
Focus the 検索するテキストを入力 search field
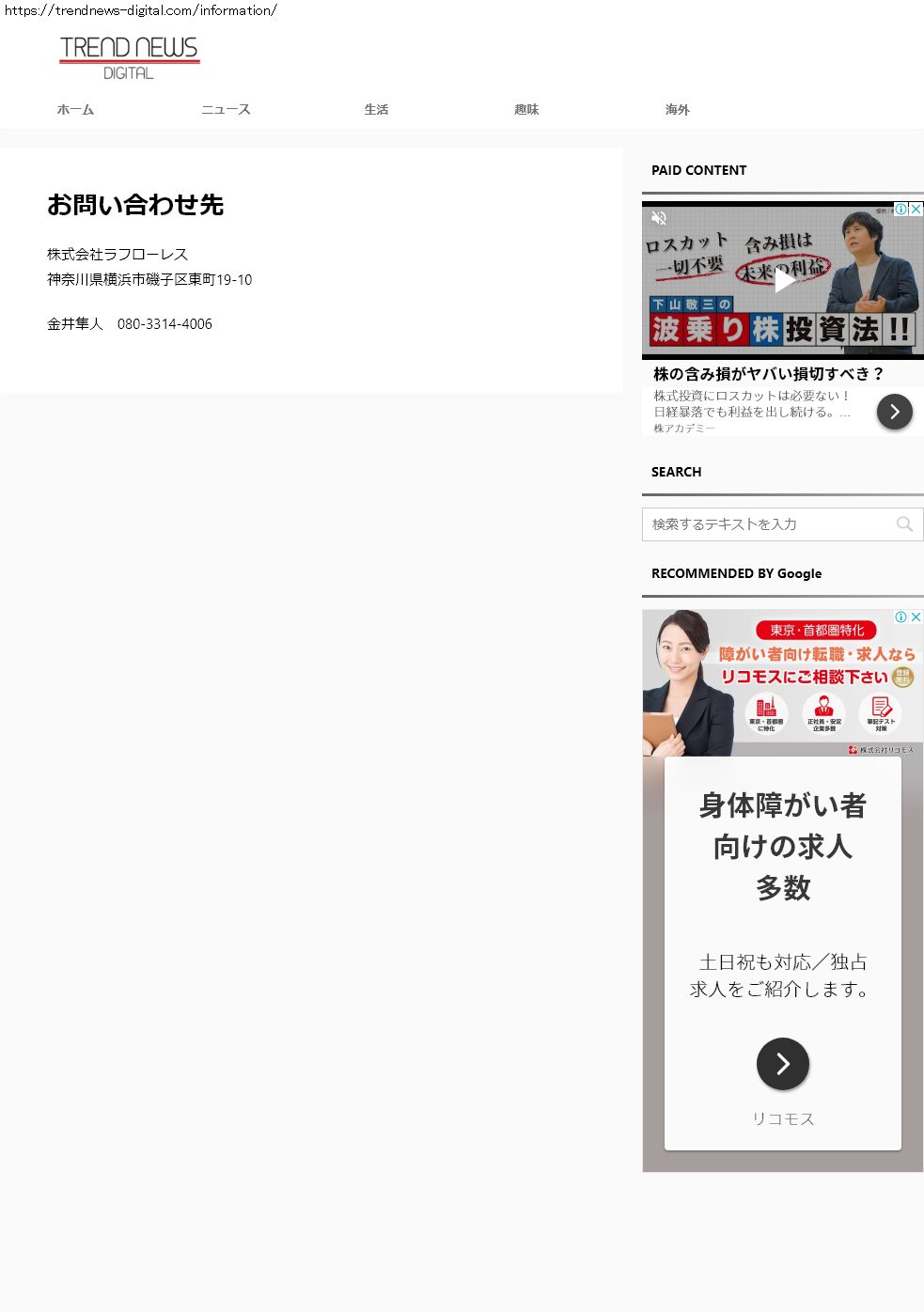click(766, 524)
